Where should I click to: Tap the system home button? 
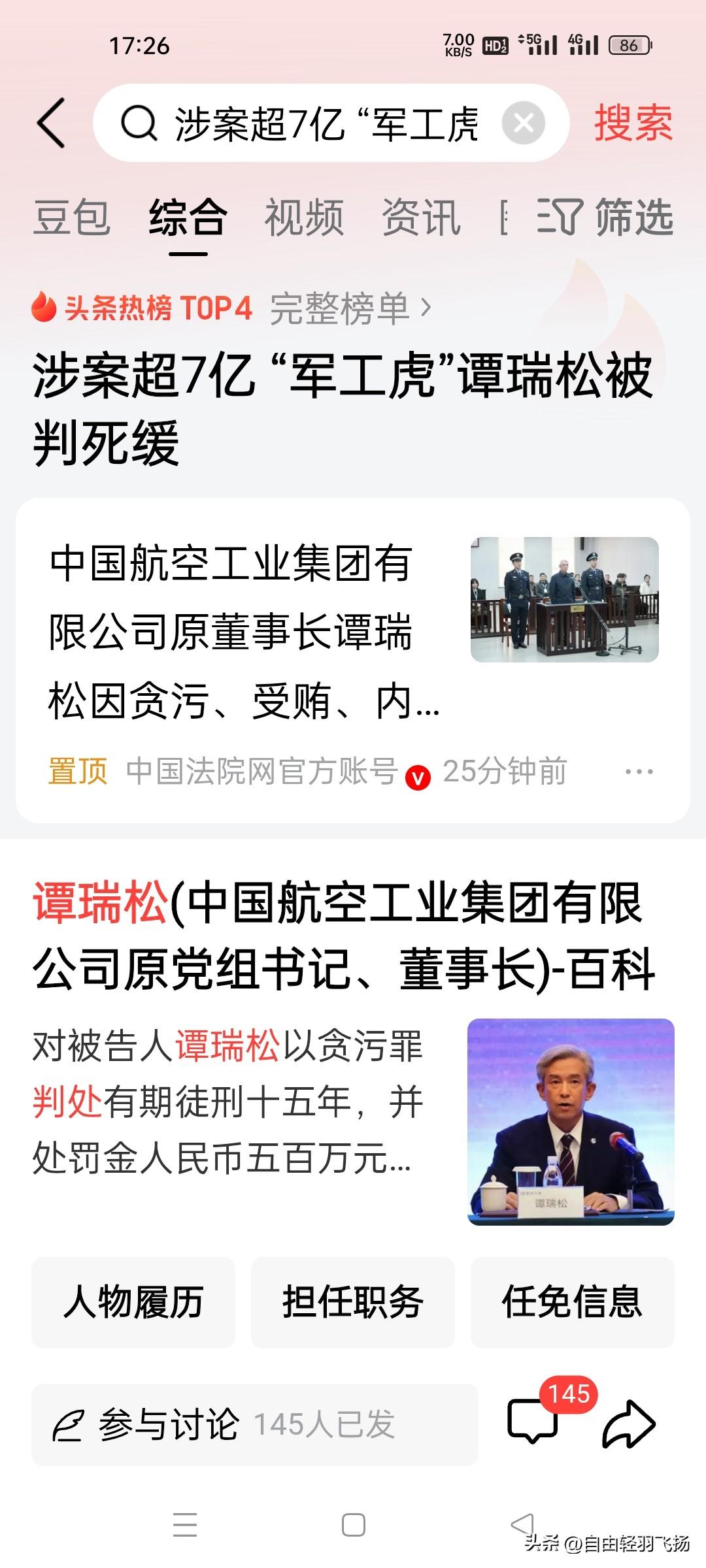click(353, 1525)
